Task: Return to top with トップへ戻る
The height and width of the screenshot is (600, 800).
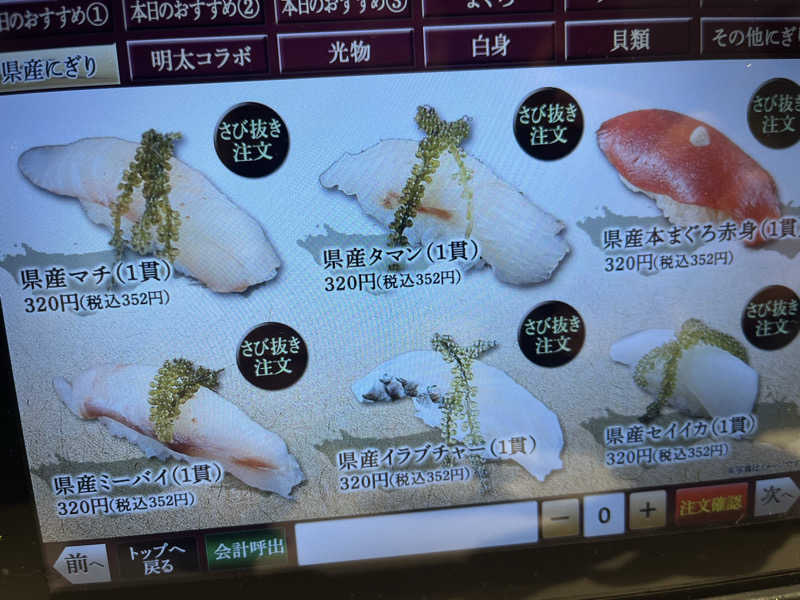Action: coord(157,556)
